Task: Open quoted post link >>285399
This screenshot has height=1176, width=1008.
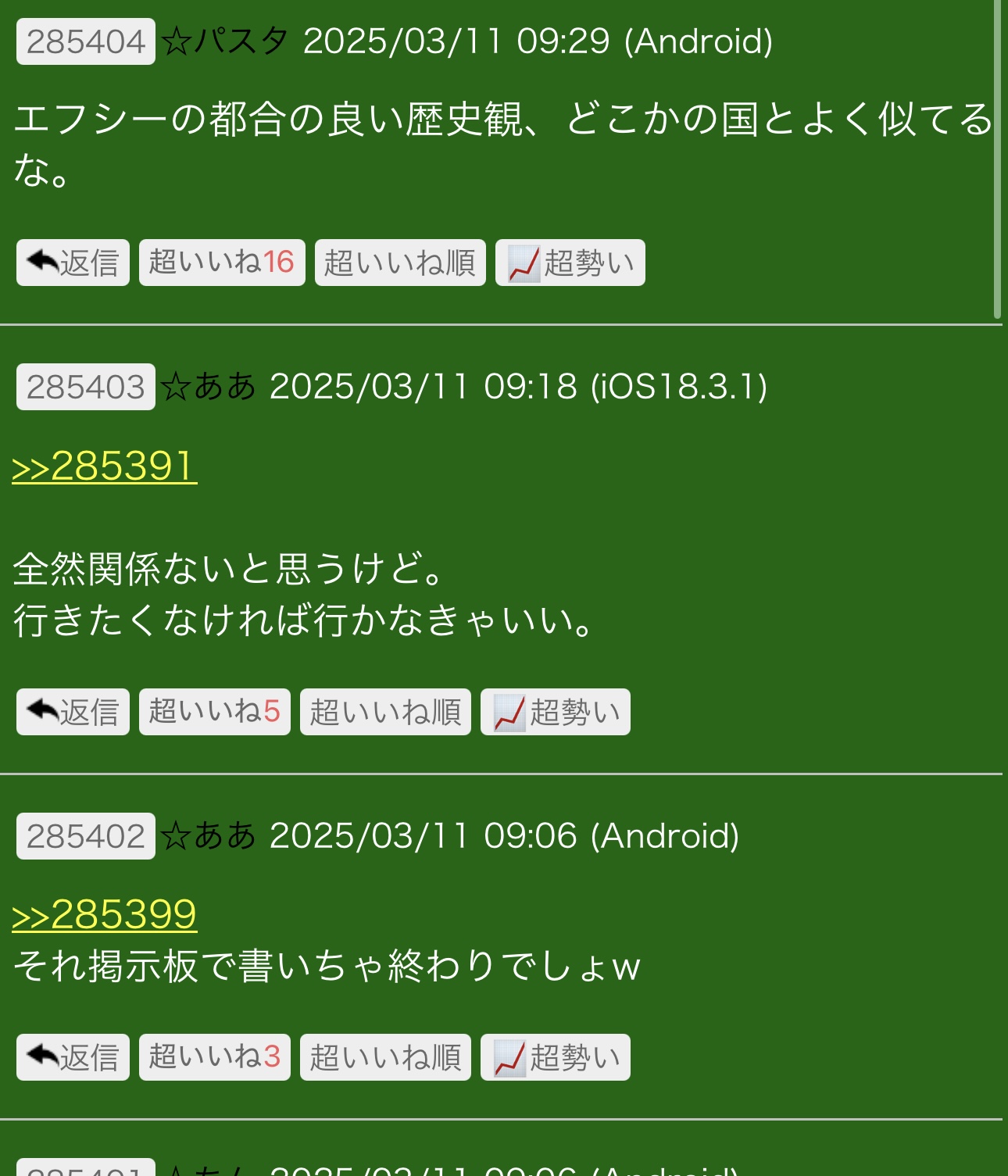Action: click(x=104, y=914)
